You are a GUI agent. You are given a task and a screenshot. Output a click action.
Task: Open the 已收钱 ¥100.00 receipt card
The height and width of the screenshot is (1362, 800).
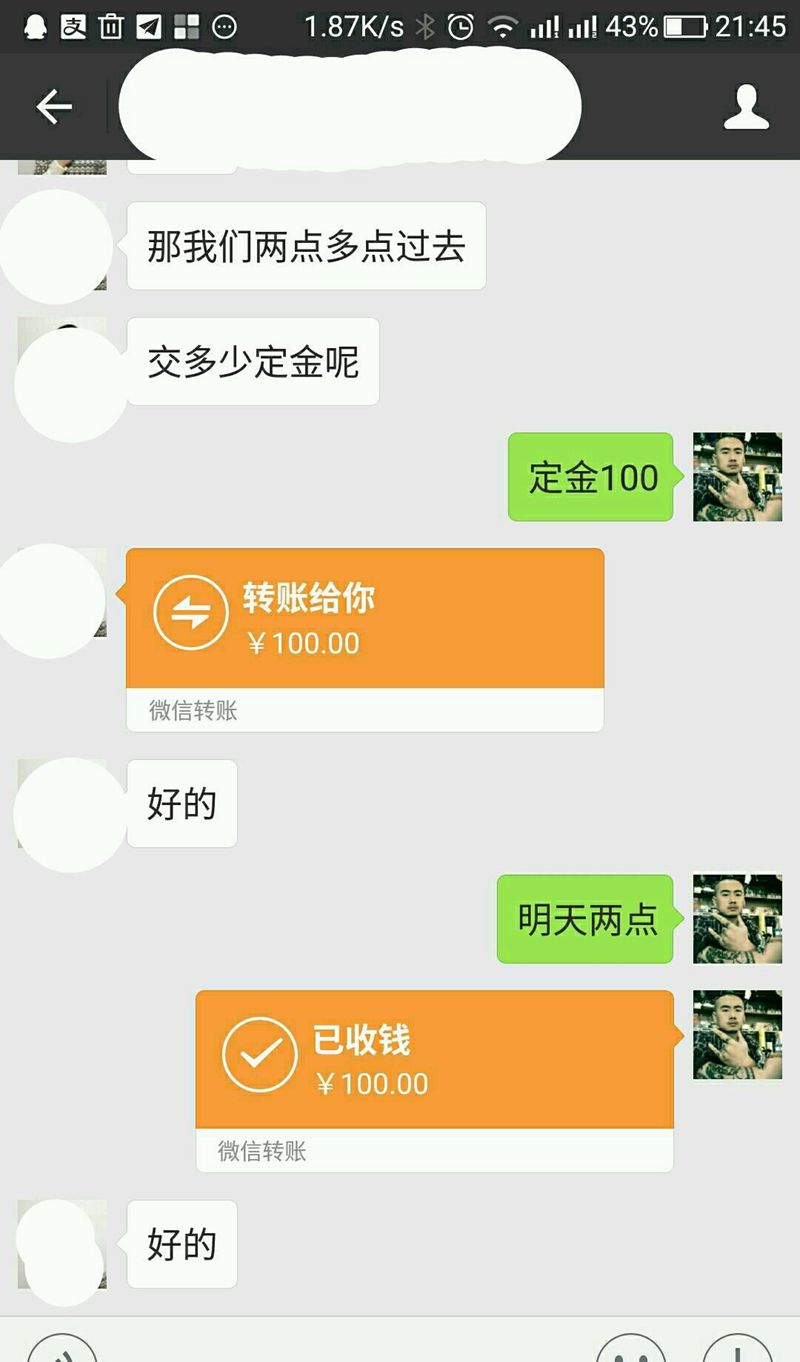click(x=434, y=1061)
